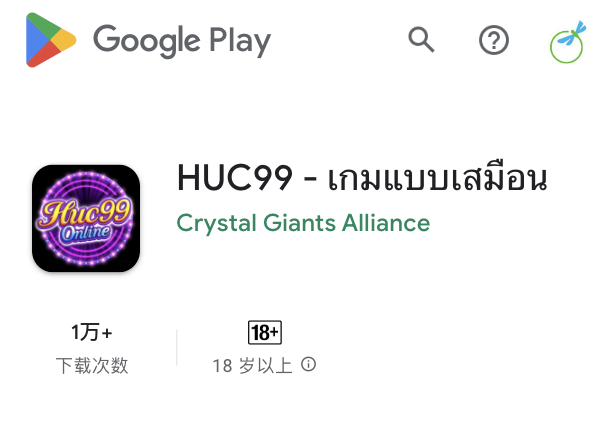Open the account profile avatar
This screenshot has width=616, height=446.
567,45
